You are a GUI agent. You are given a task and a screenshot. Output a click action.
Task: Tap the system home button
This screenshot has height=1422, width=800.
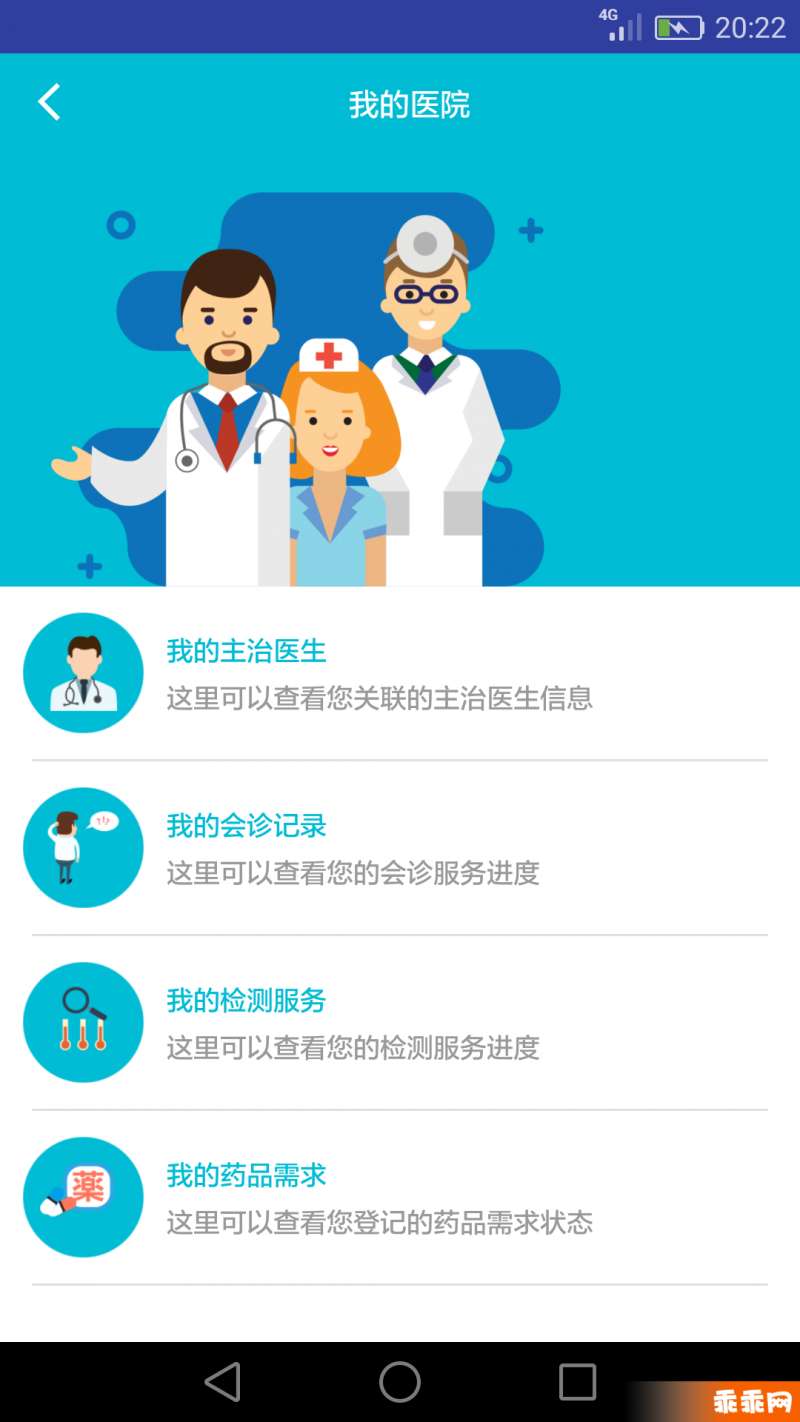pyautogui.click(x=400, y=1382)
